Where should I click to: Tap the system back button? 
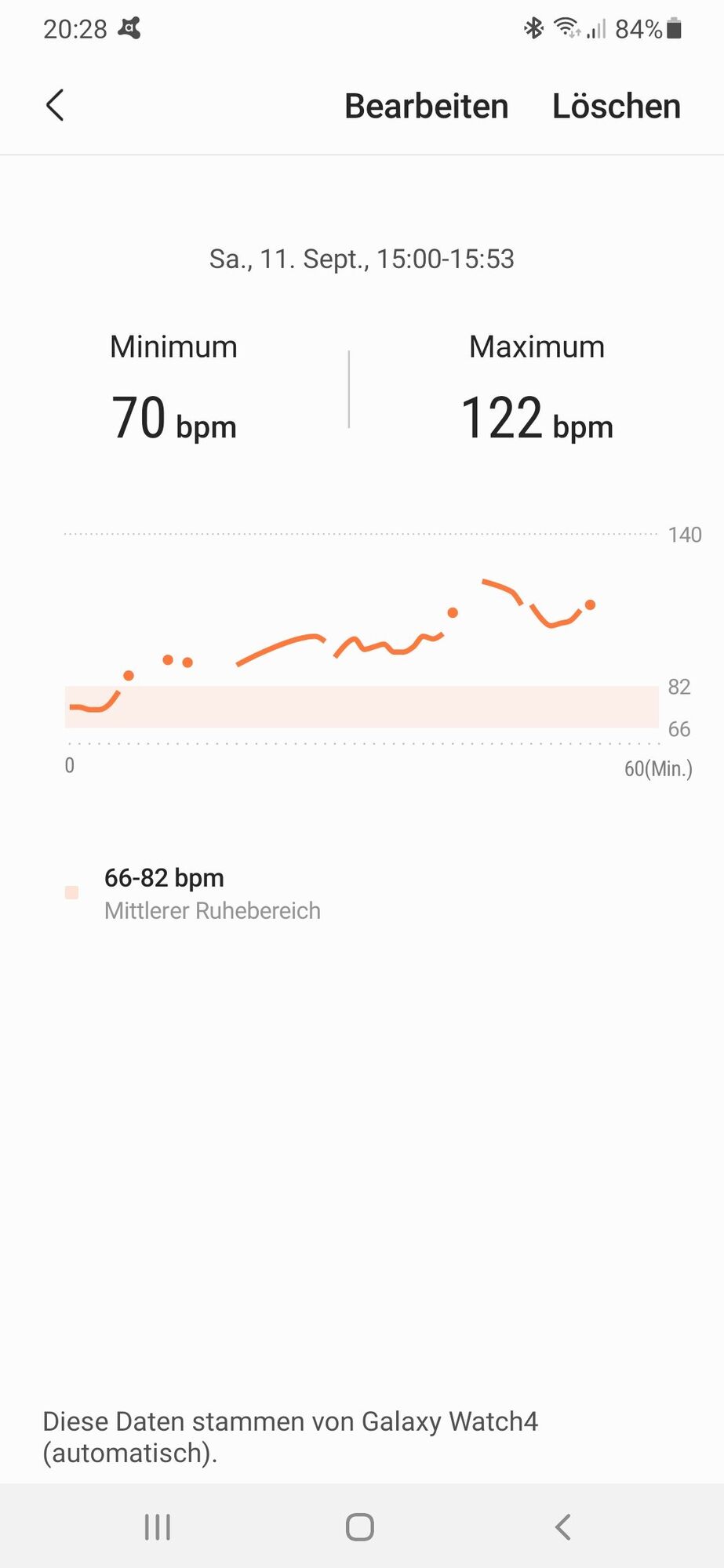[x=562, y=1526]
